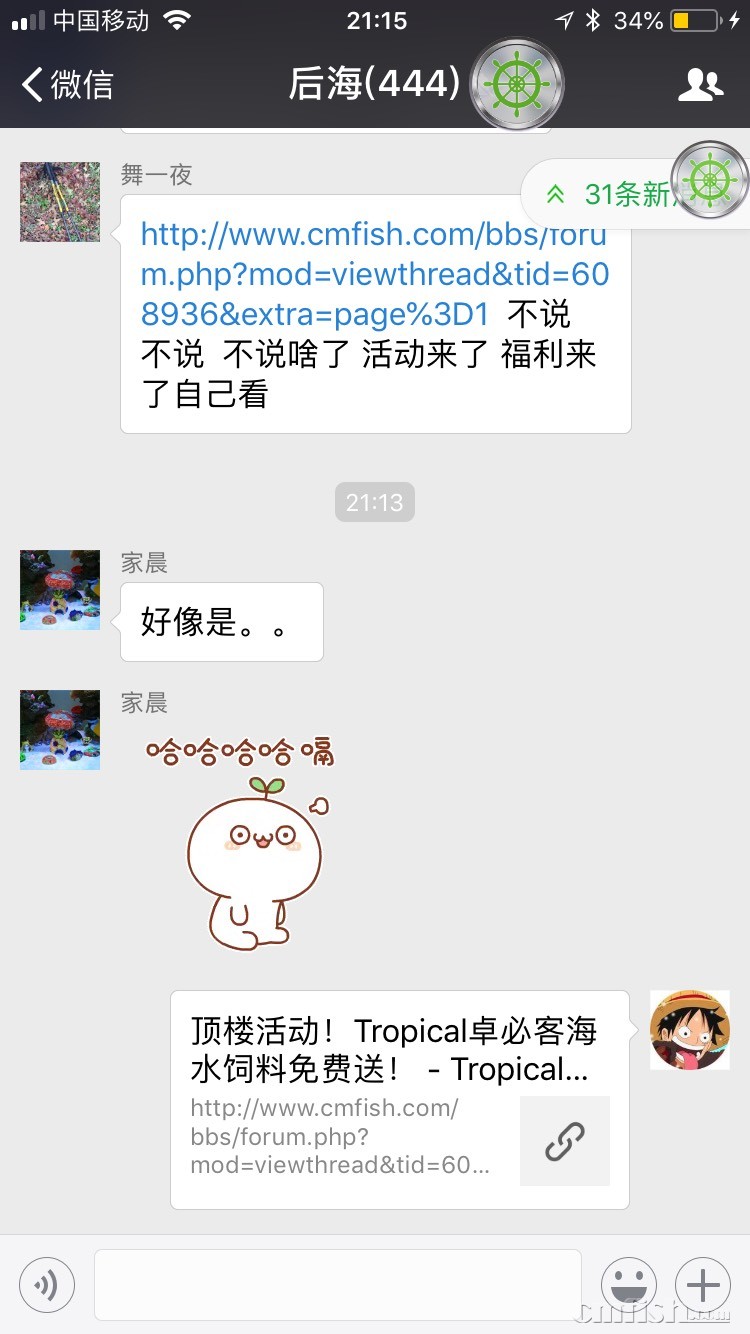View 家晨's avatar beside 好像是 message
Viewport: 750px width, 1334px height.
[x=60, y=589]
